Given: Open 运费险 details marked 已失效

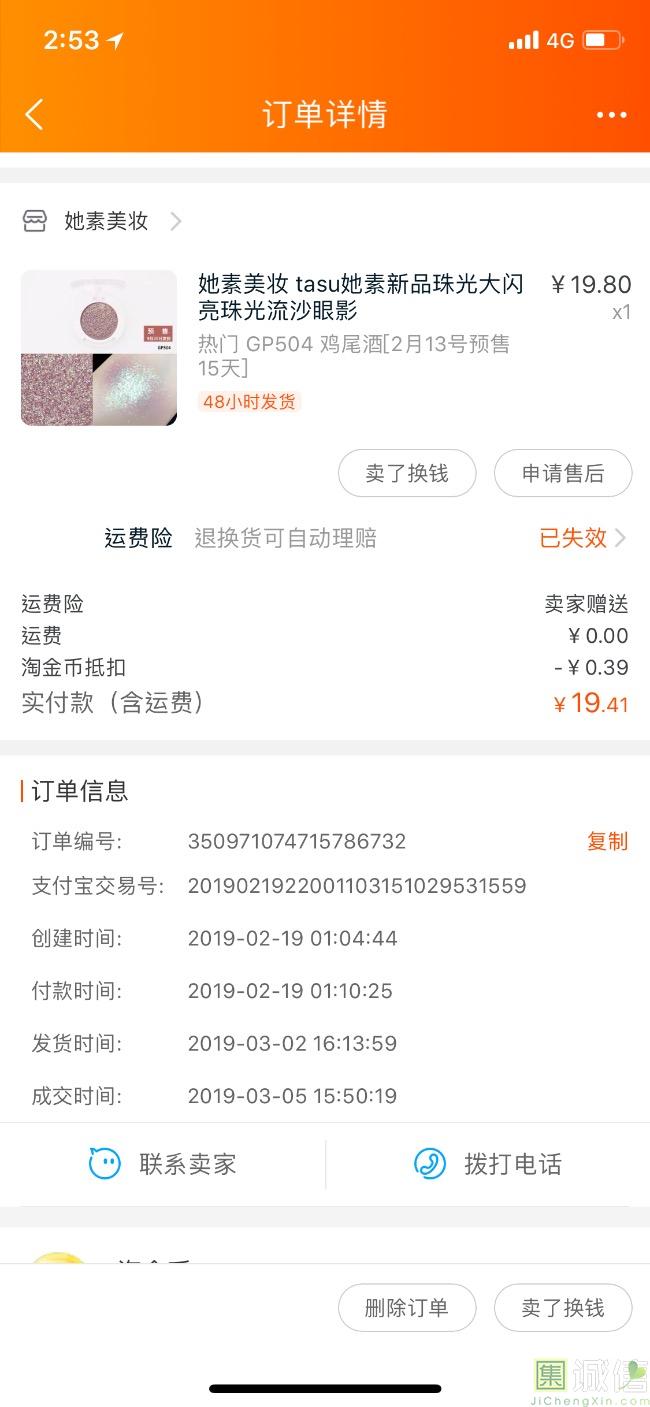Looking at the screenshot, I should point(582,538).
